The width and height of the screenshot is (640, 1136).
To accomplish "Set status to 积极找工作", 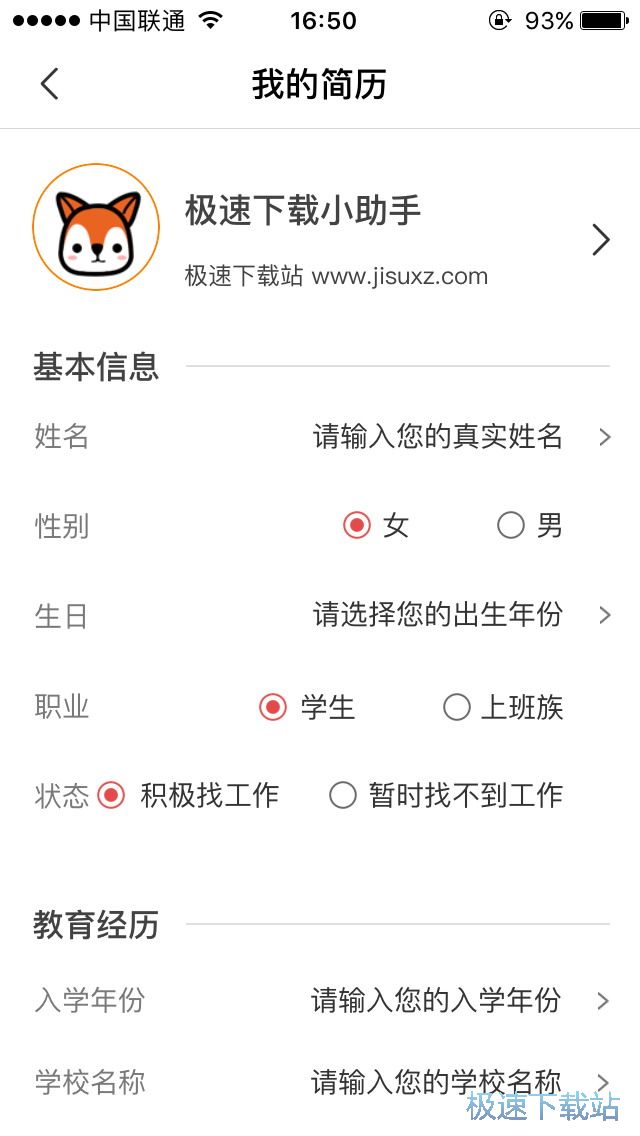I will pos(112,796).
